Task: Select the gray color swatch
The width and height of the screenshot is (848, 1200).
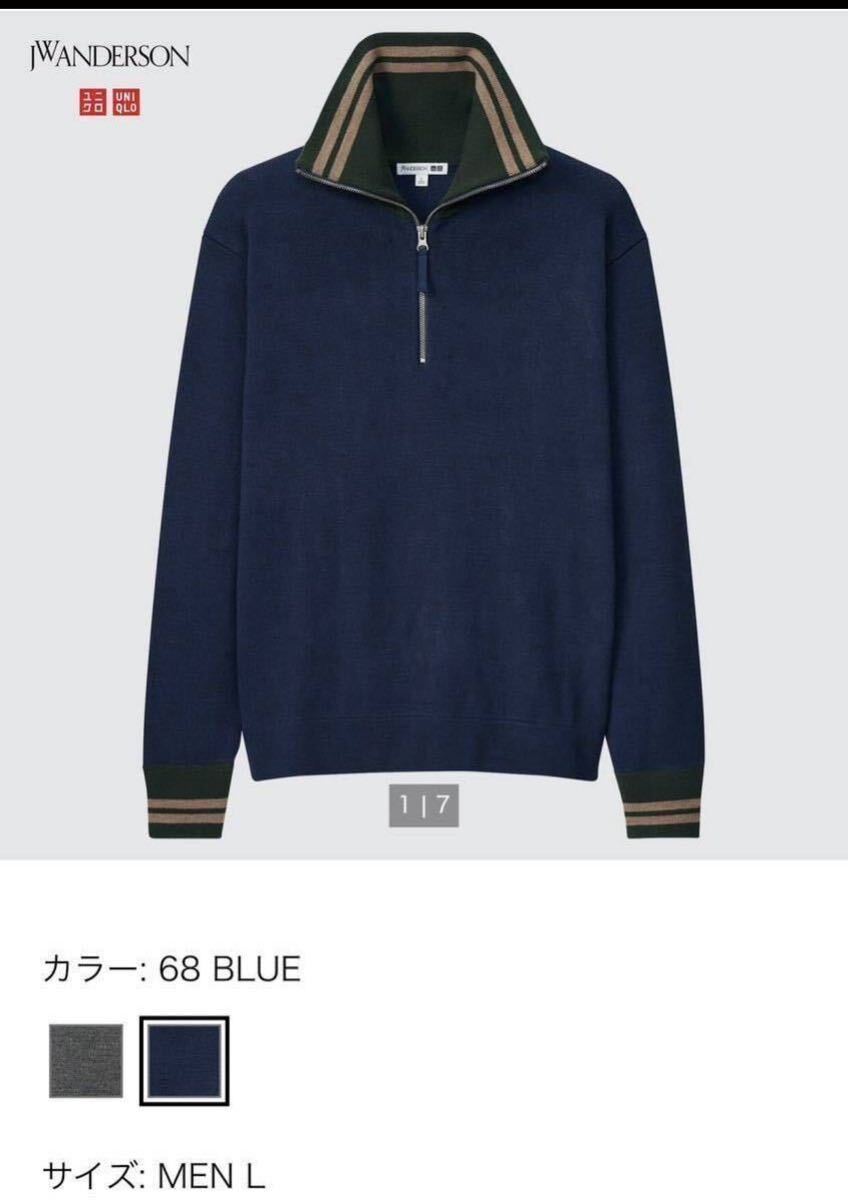Action: (85, 1060)
